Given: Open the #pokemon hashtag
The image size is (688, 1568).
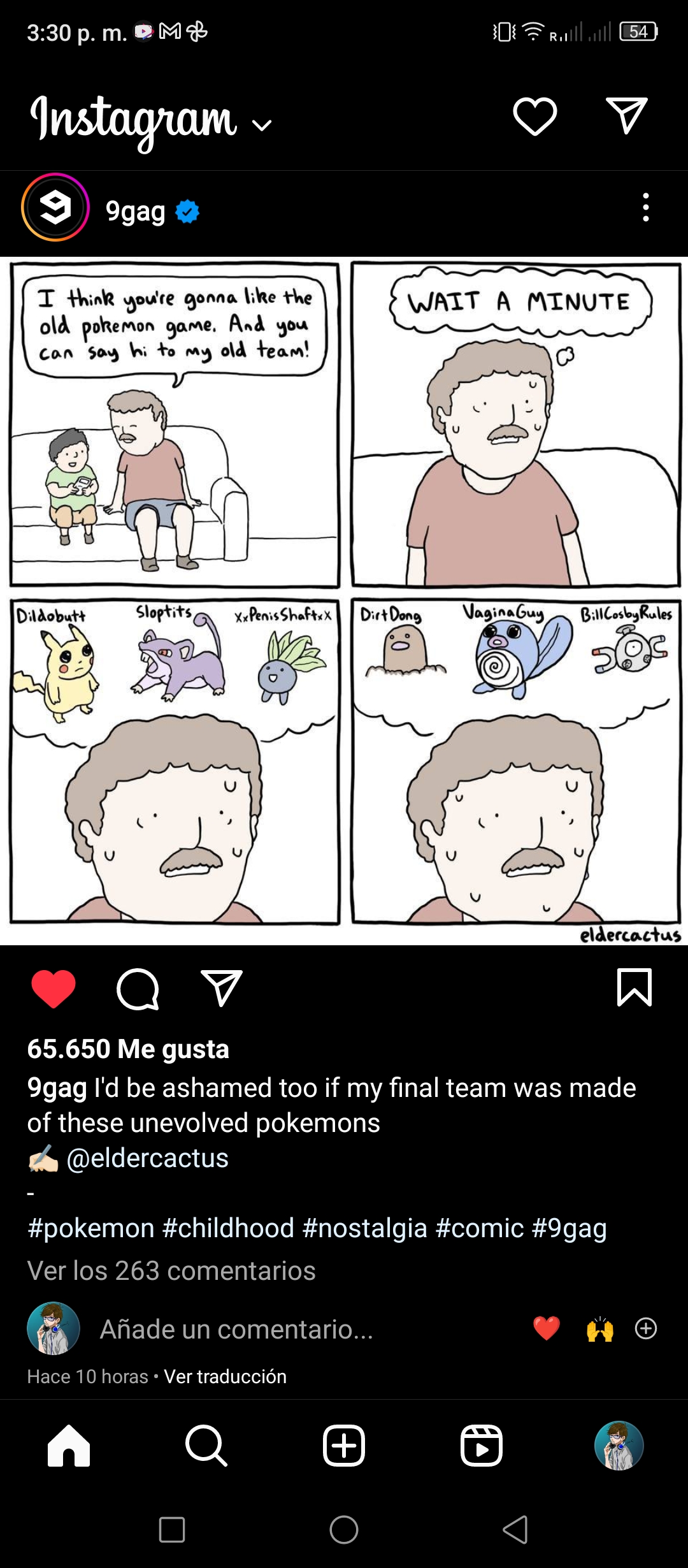Looking at the screenshot, I should pyautogui.click(x=91, y=1228).
